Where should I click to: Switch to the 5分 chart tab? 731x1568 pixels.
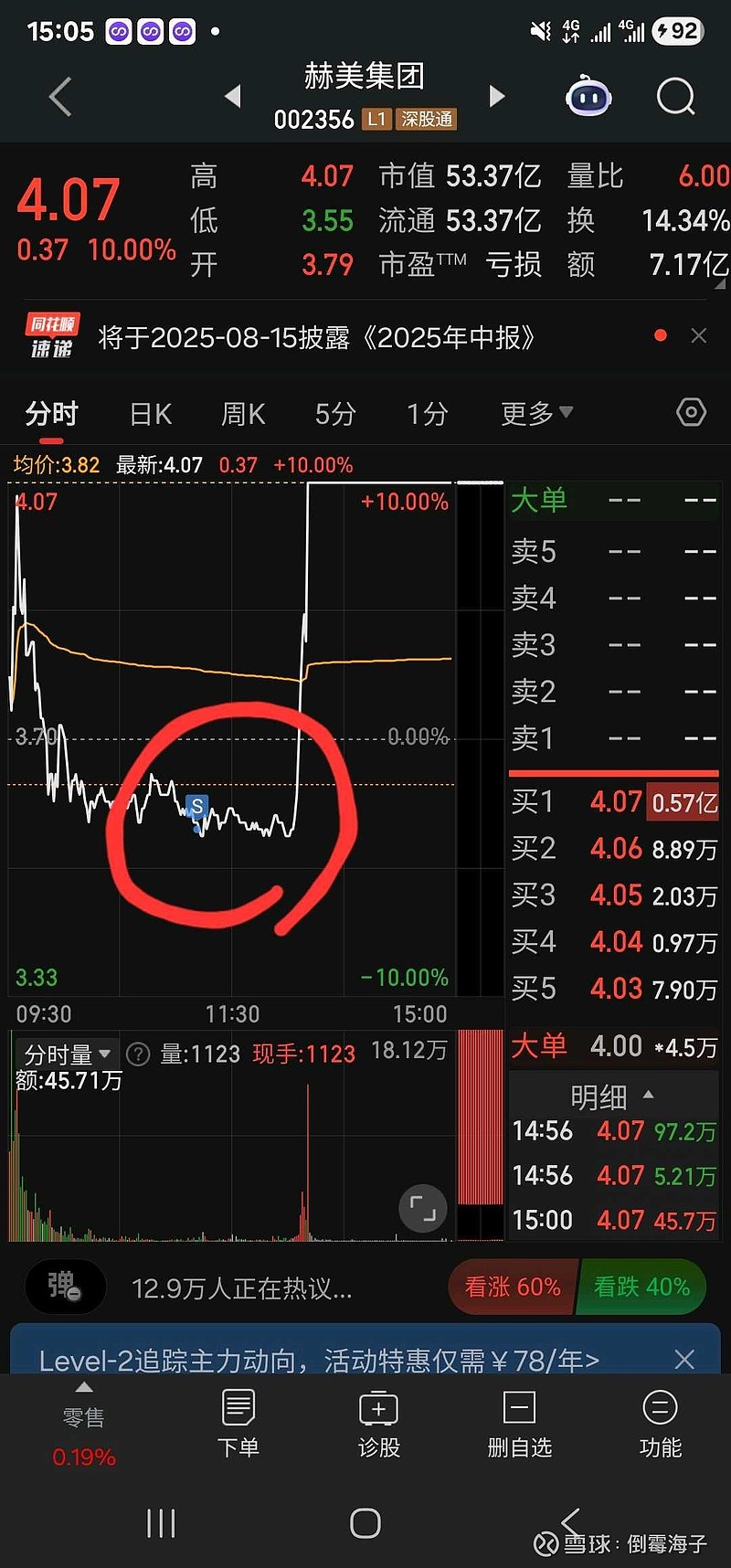(335, 414)
